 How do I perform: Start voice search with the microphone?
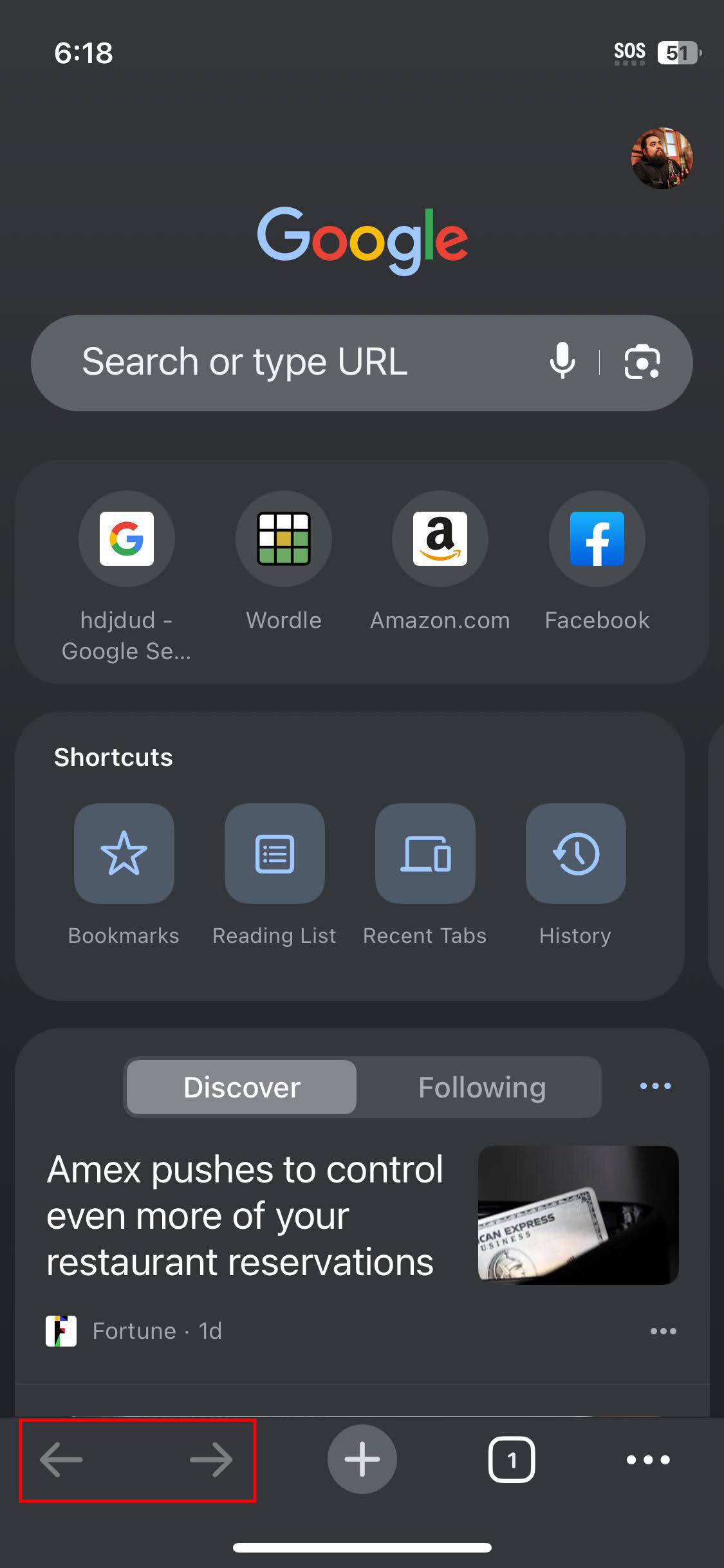[x=562, y=361]
